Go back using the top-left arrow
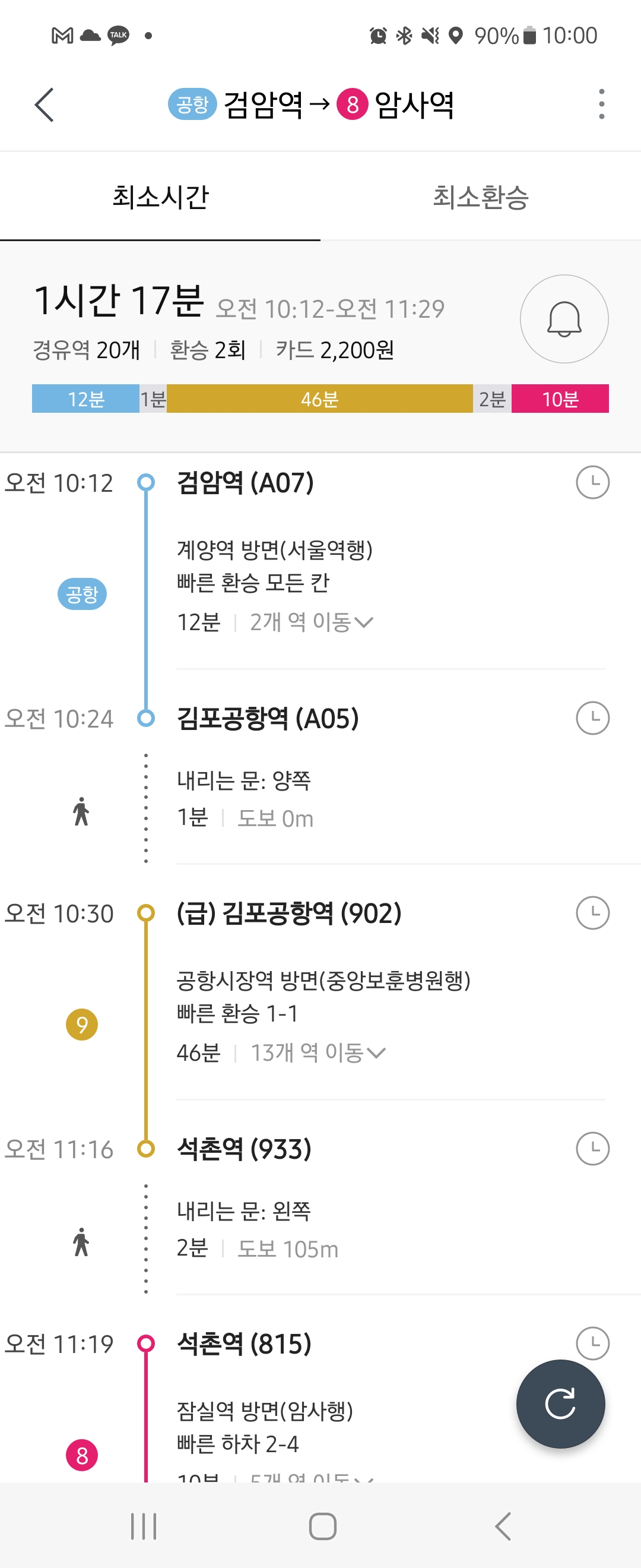 tap(45, 105)
